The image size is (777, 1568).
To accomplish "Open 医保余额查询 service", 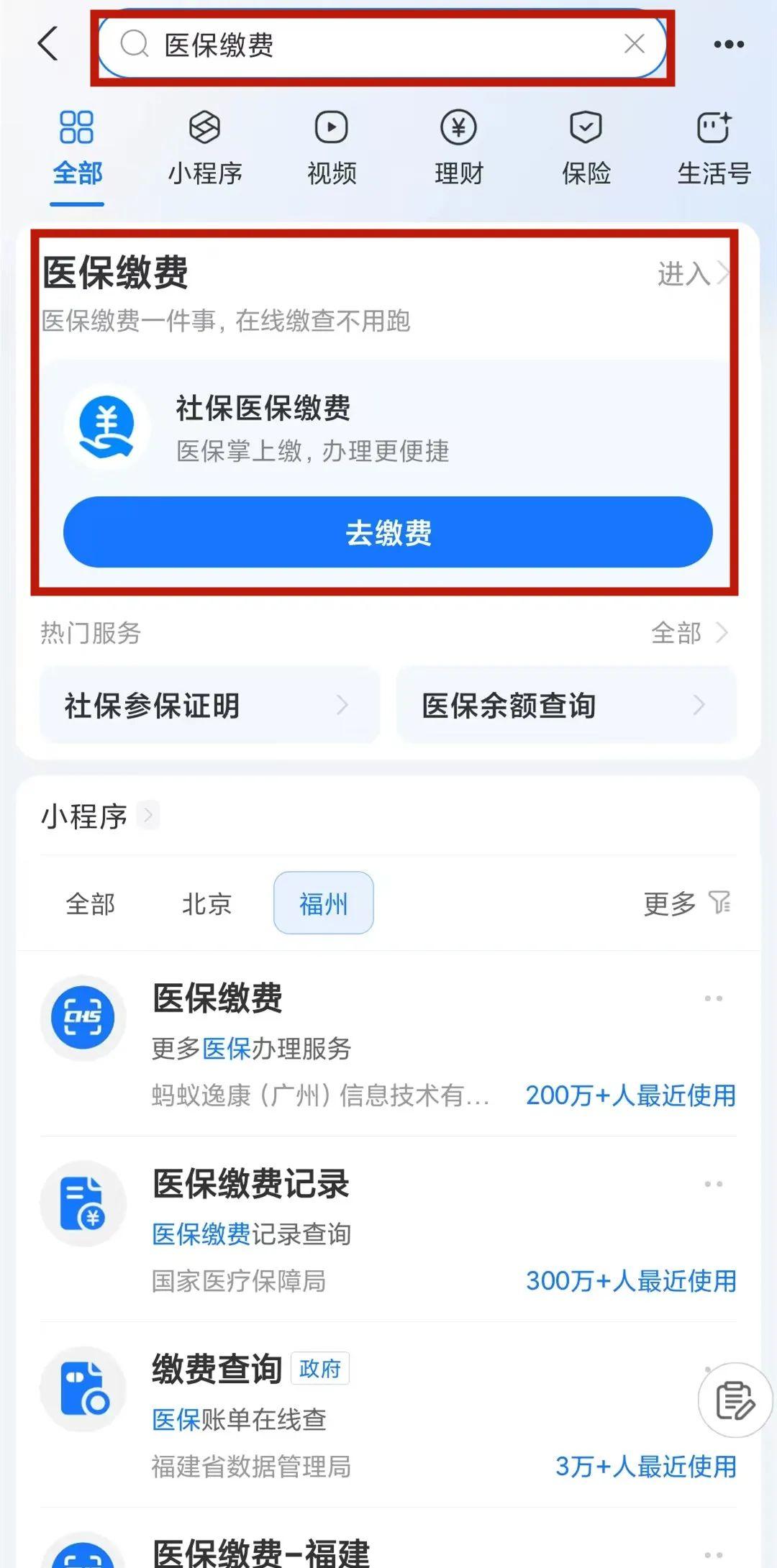I will pyautogui.click(x=566, y=705).
